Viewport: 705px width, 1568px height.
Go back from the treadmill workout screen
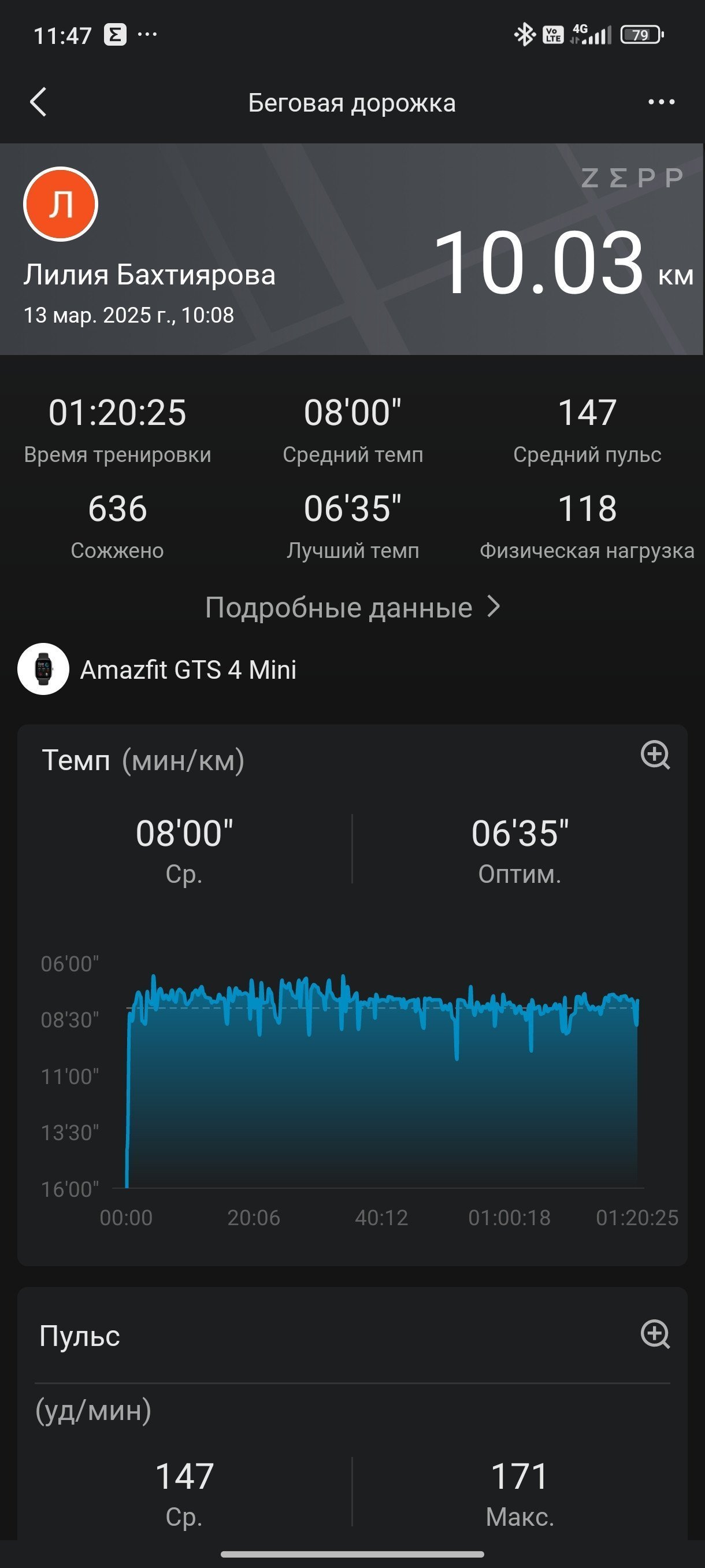pos(38,102)
